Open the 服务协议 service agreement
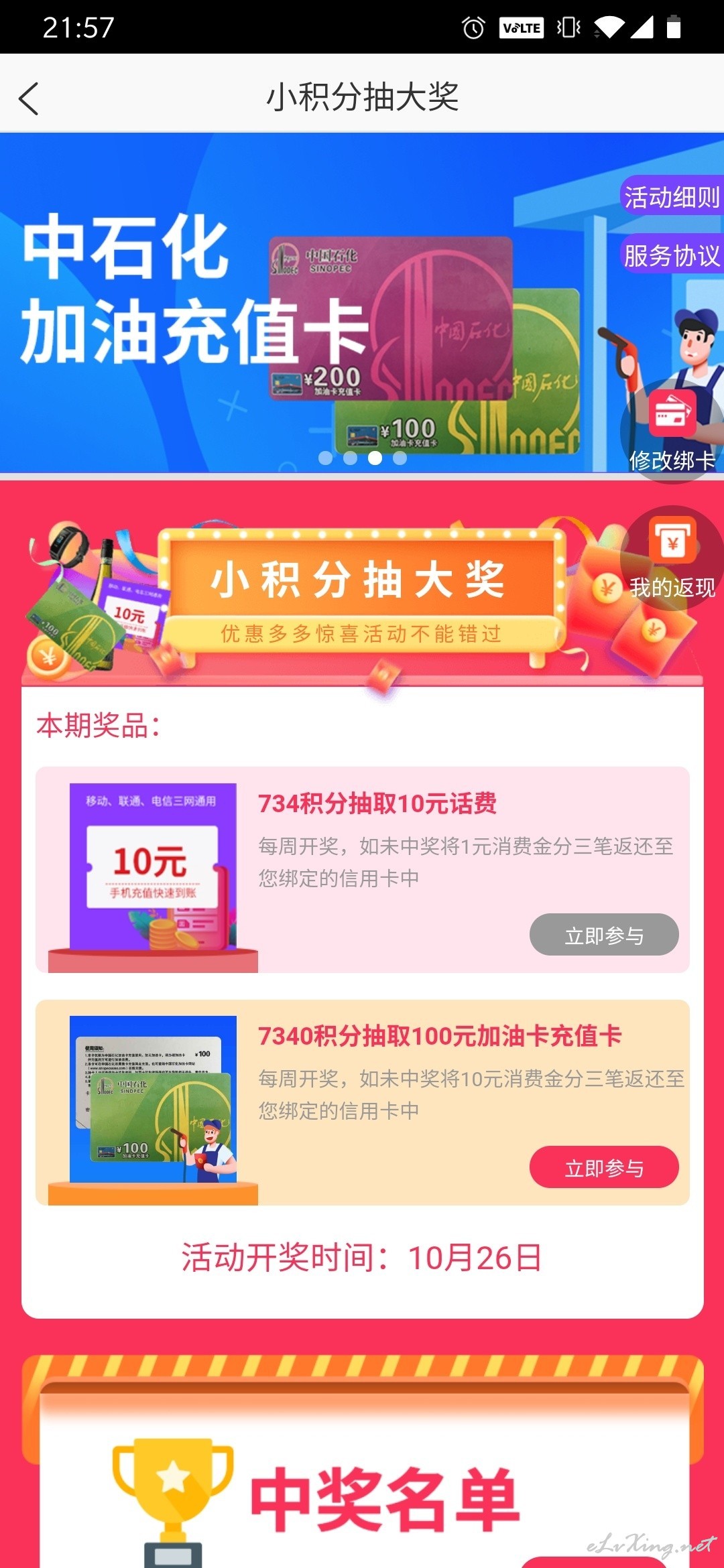This screenshot has width=724, height=1568. pyautogui.click(x=671, y=255)
